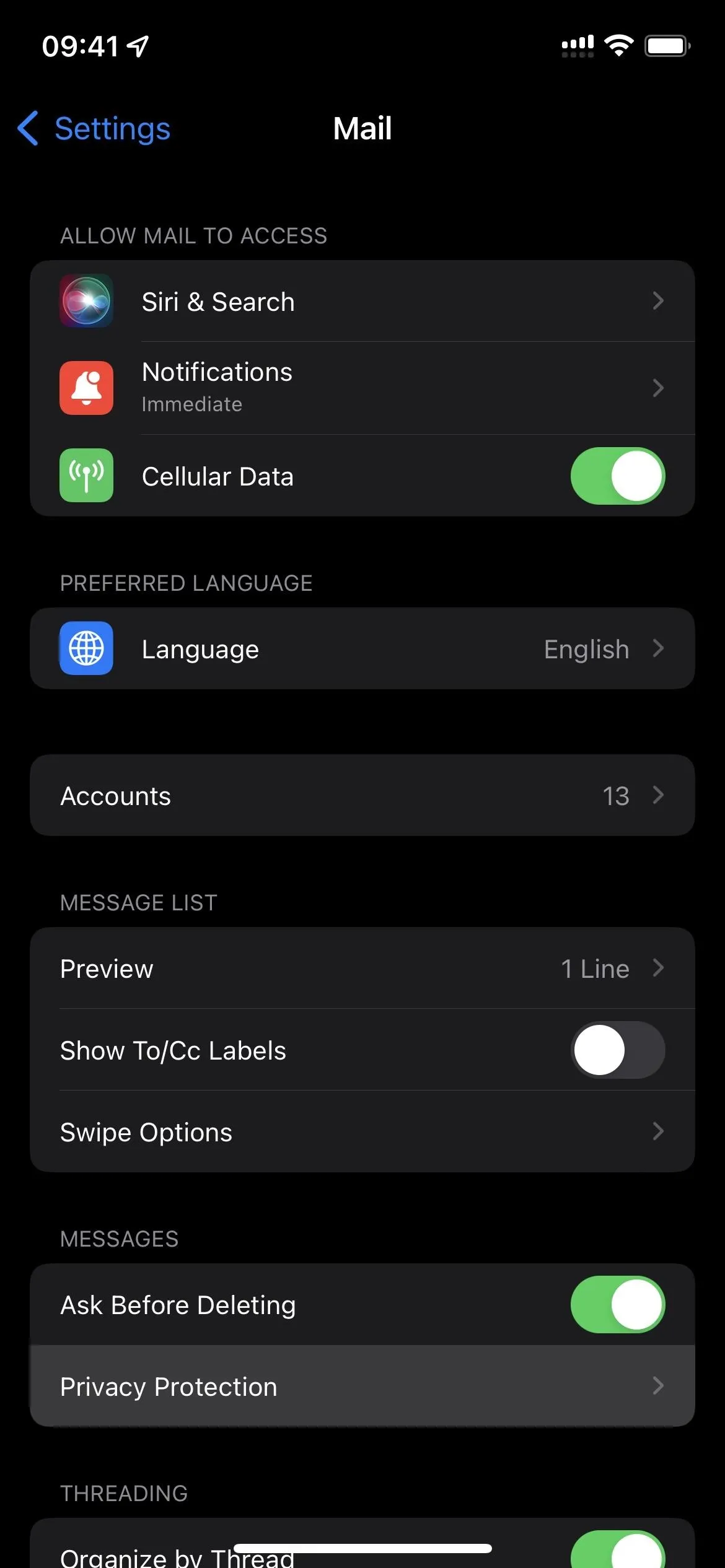Open Siri & Search settings
Viewport: 725px width, 1568px height.
(x=362, y=301)
